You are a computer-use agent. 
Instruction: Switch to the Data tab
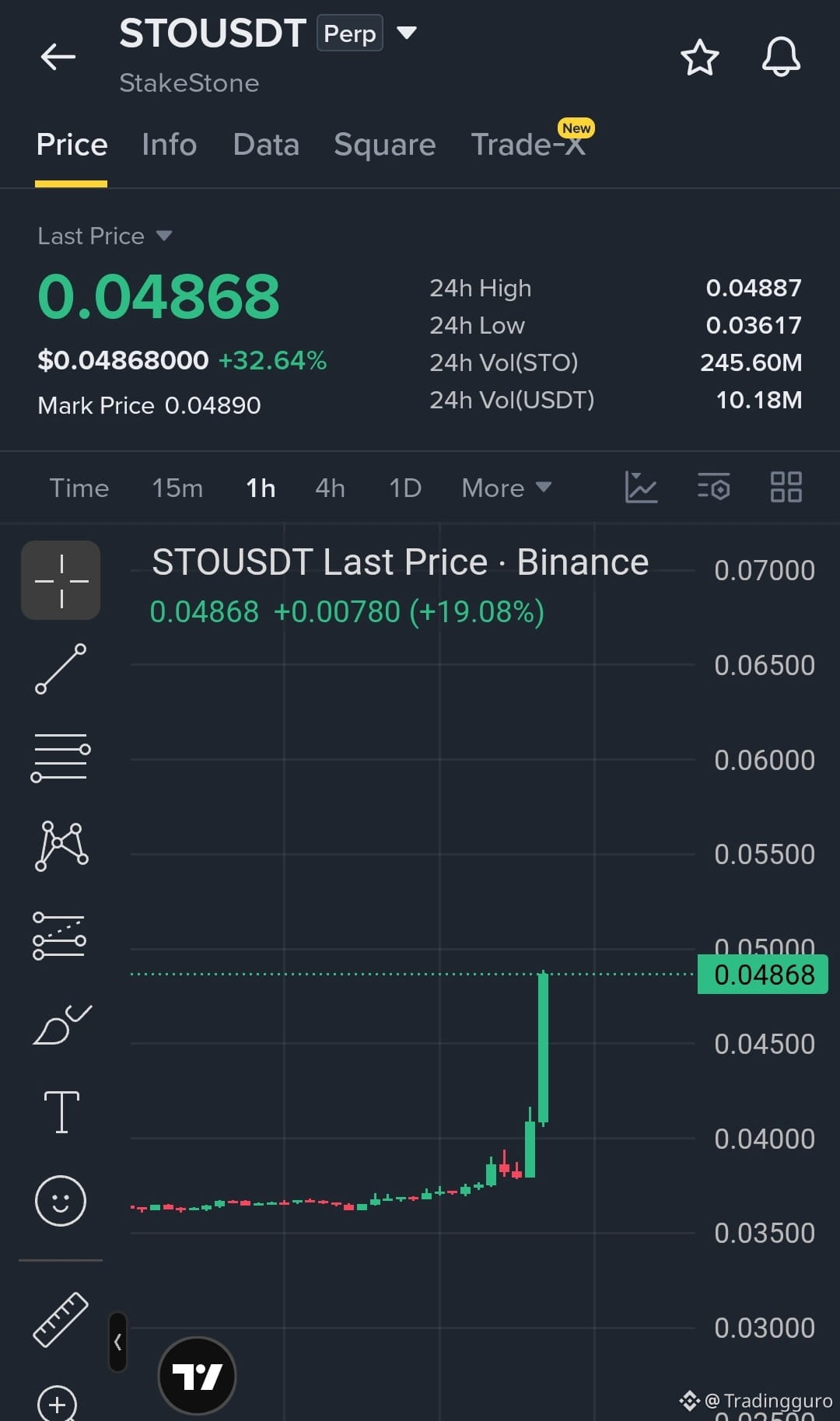point(266,145)
